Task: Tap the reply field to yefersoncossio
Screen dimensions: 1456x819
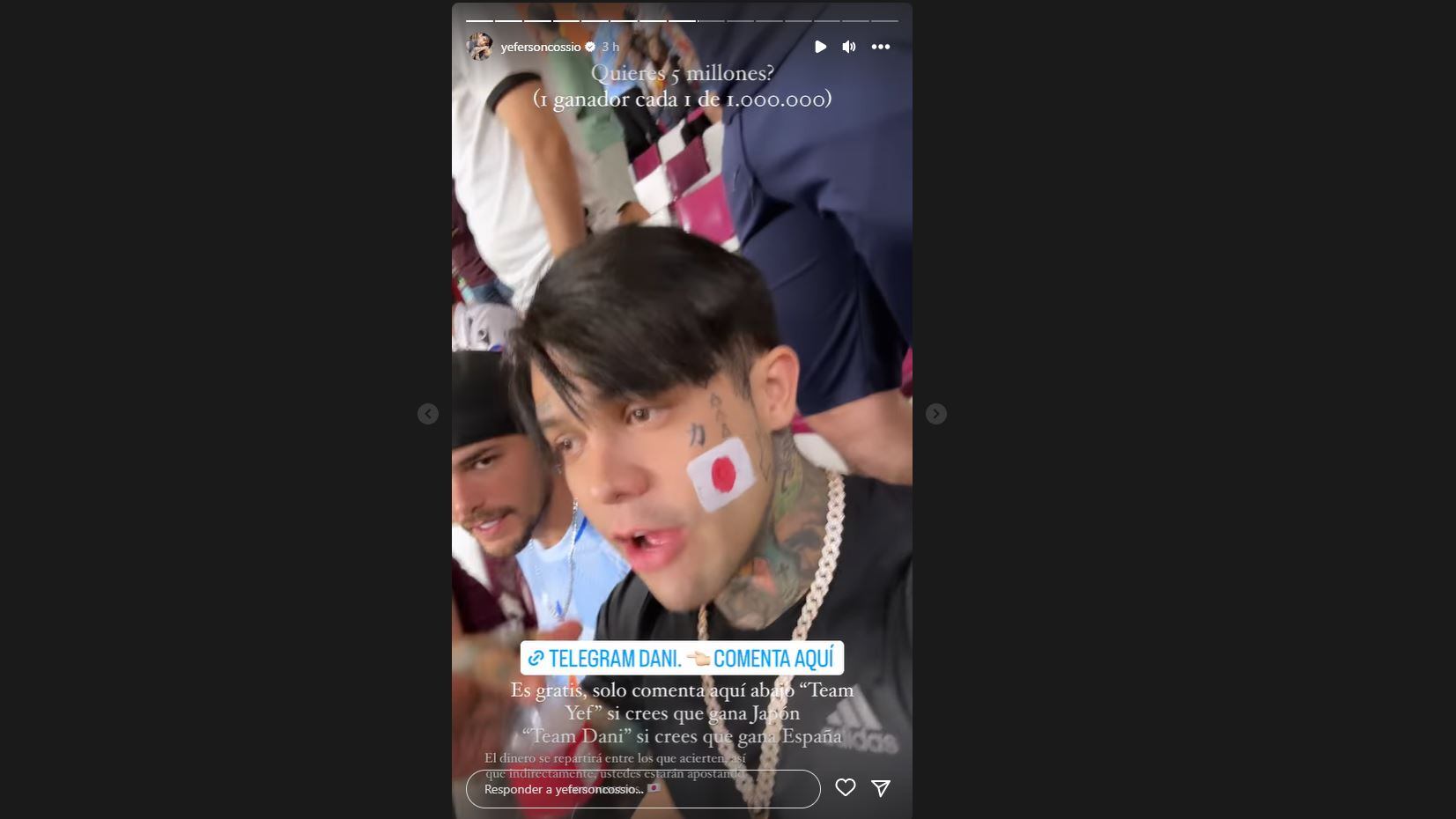Action: [x=643, y=789]
